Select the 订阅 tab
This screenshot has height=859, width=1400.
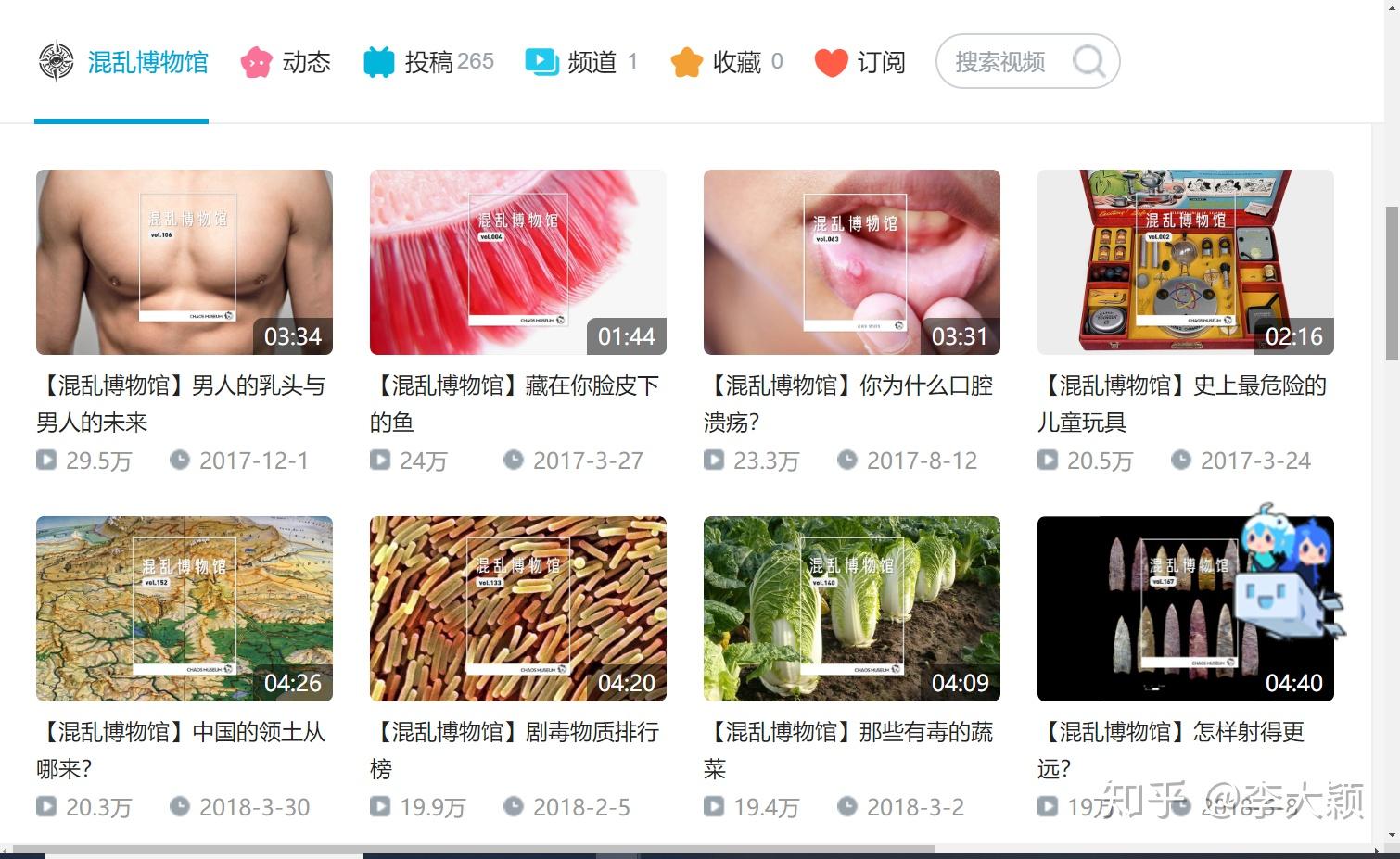click(x=859, y=62)
